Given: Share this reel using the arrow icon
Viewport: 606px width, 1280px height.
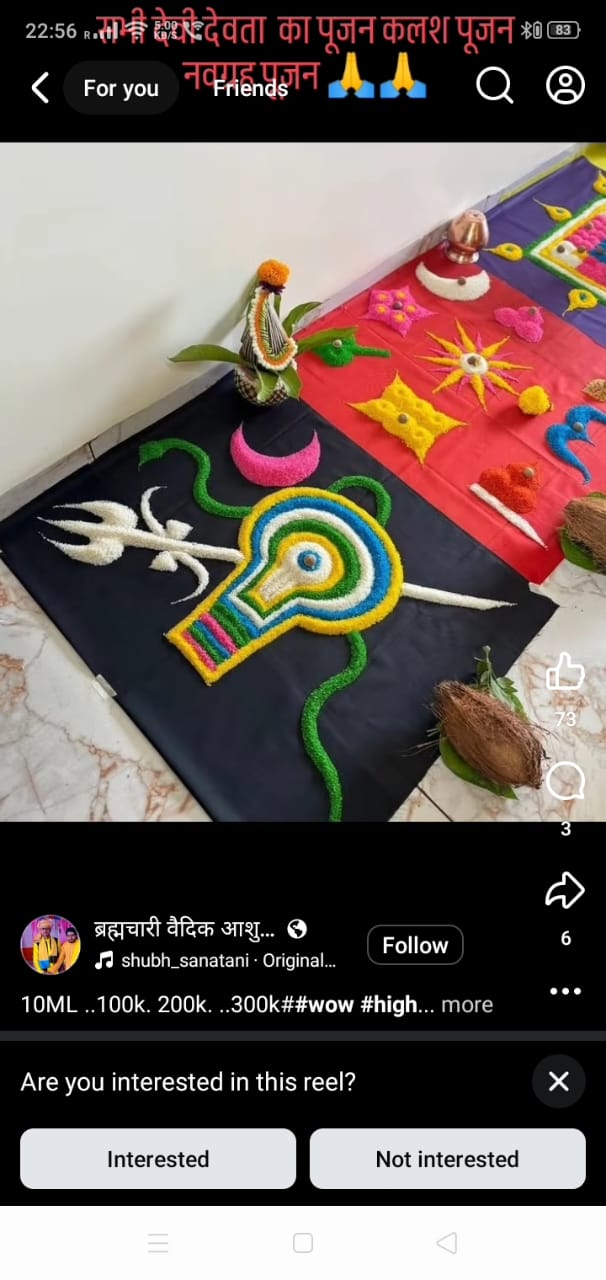Looking at the screenshot, I should tap(565, 889).
